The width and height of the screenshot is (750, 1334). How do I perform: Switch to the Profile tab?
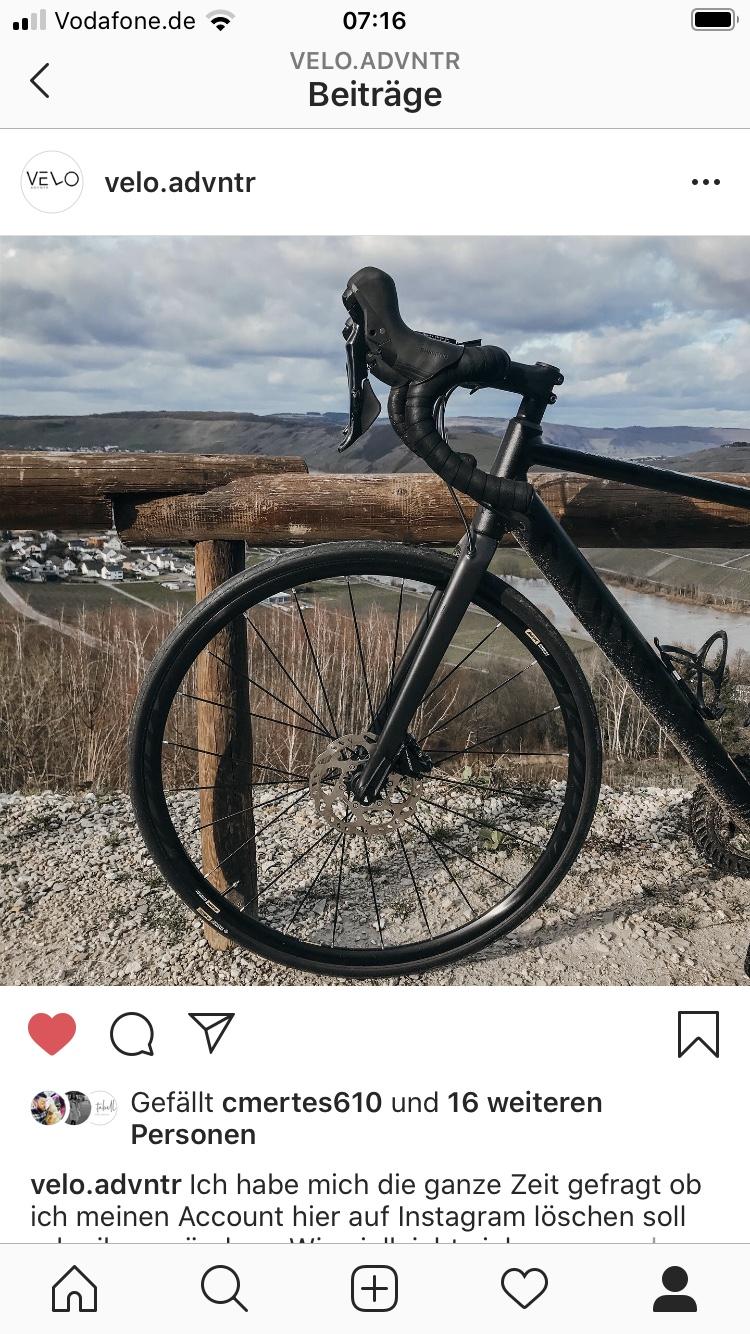tap(675, 1288)
